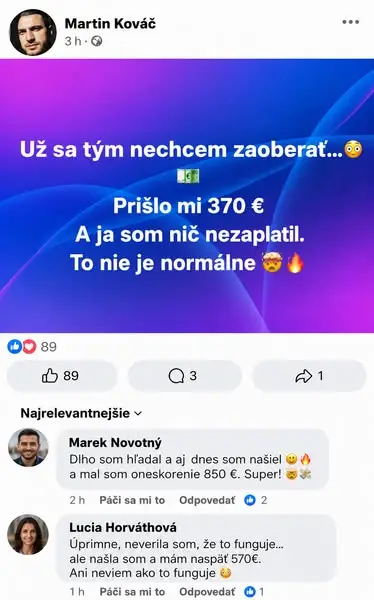Like the post with thumbs-up button

(61, 376)
